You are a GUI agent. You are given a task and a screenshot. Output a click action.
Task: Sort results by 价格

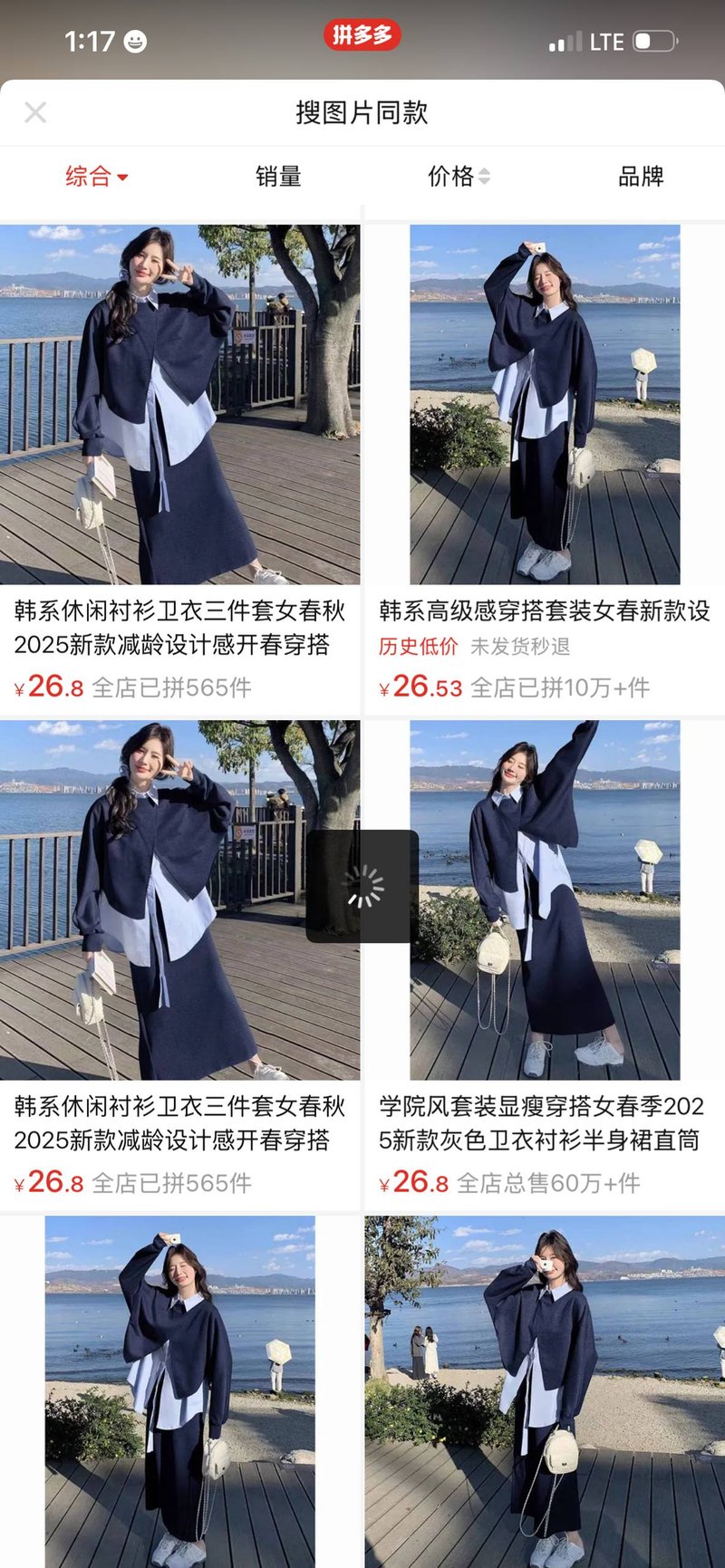pos(458,176)
